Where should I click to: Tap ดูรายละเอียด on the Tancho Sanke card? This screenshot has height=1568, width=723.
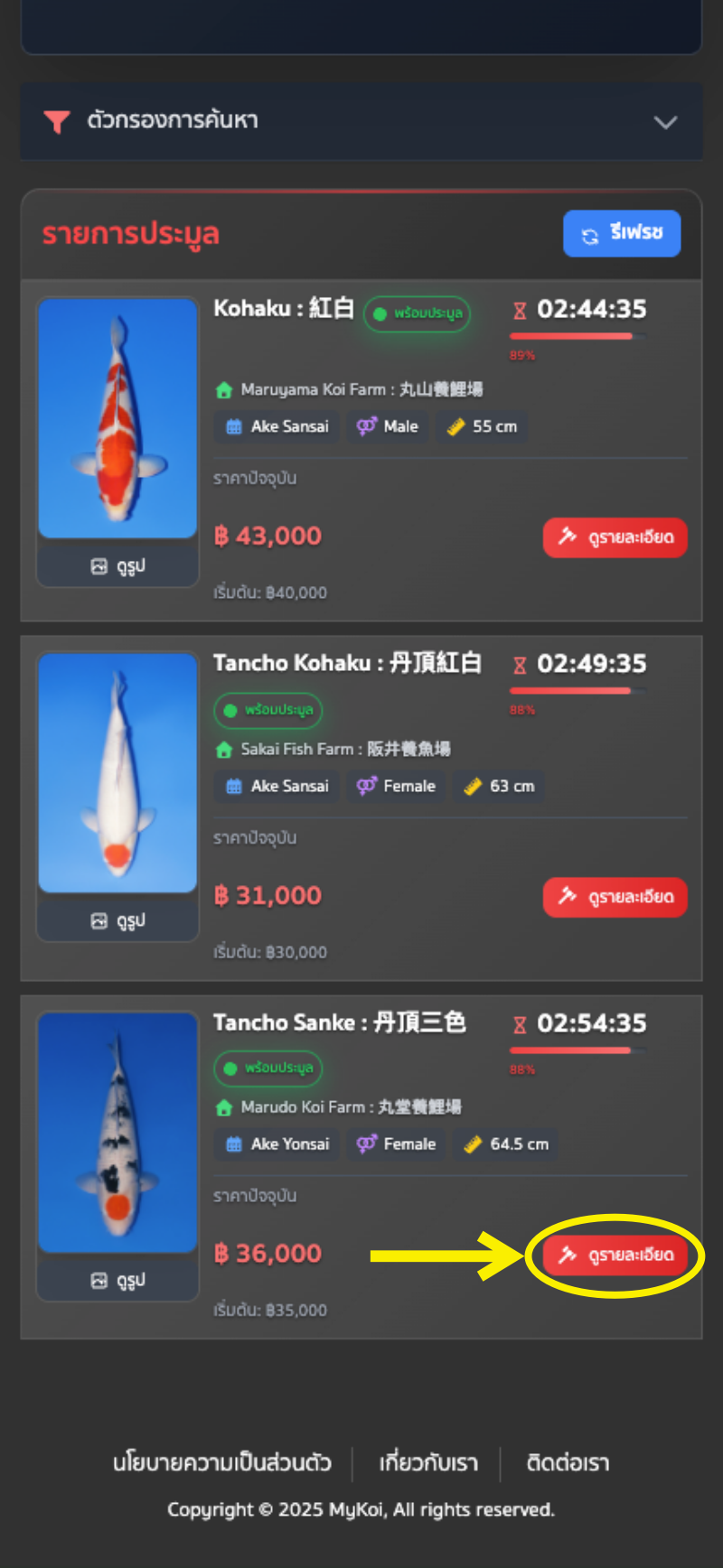(615, 1255)
